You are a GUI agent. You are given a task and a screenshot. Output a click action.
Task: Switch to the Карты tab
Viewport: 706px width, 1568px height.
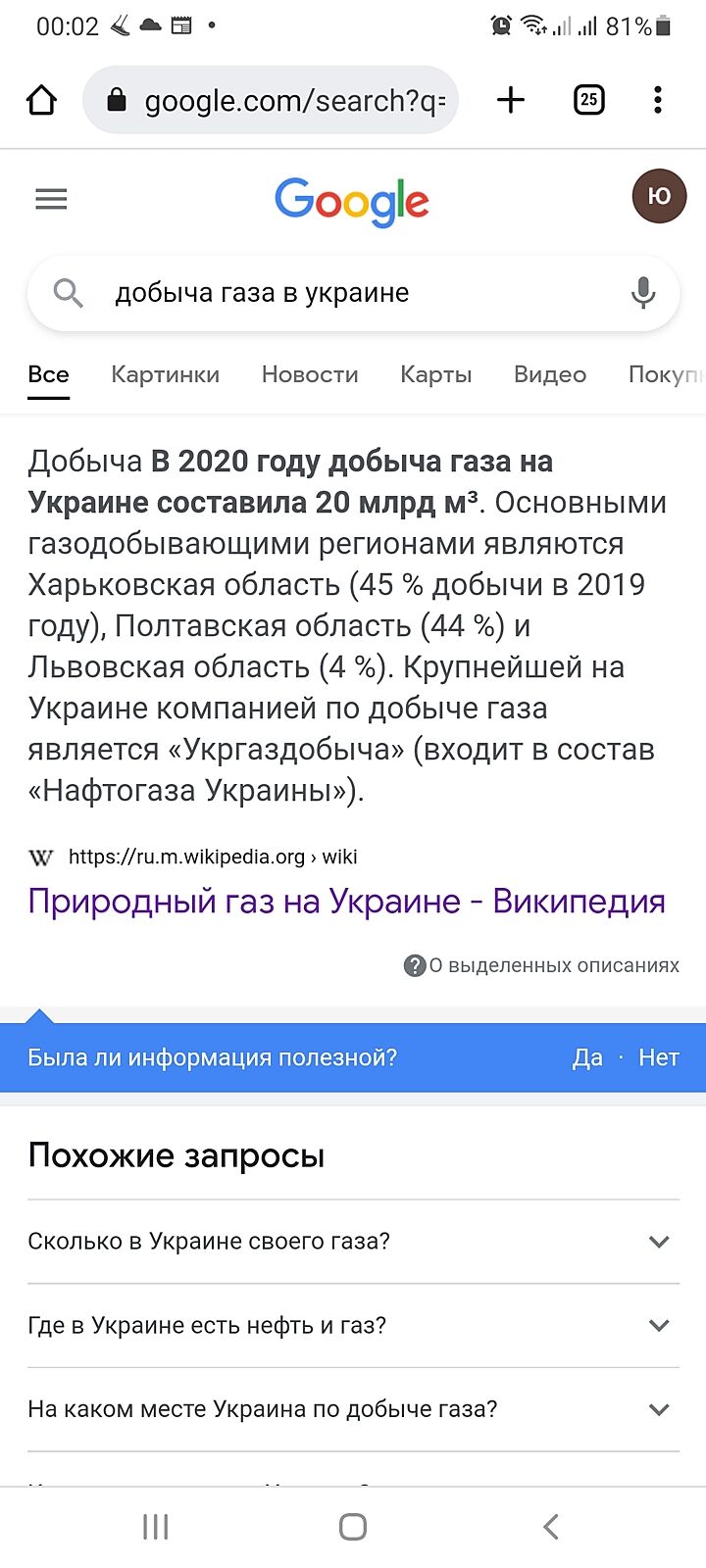pyautogui.click(x=435, y=374)
